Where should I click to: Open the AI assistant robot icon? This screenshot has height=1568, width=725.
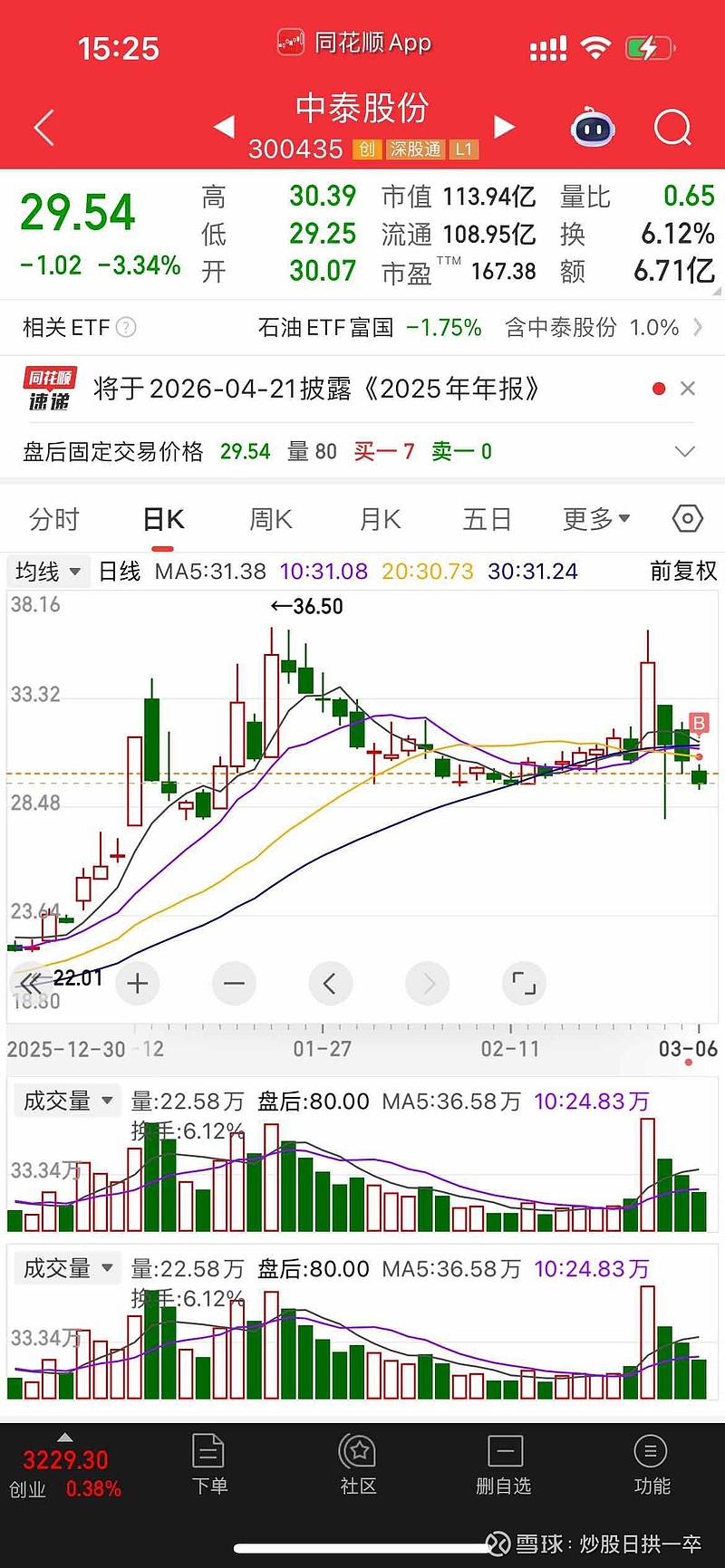[x=595, y=128]
